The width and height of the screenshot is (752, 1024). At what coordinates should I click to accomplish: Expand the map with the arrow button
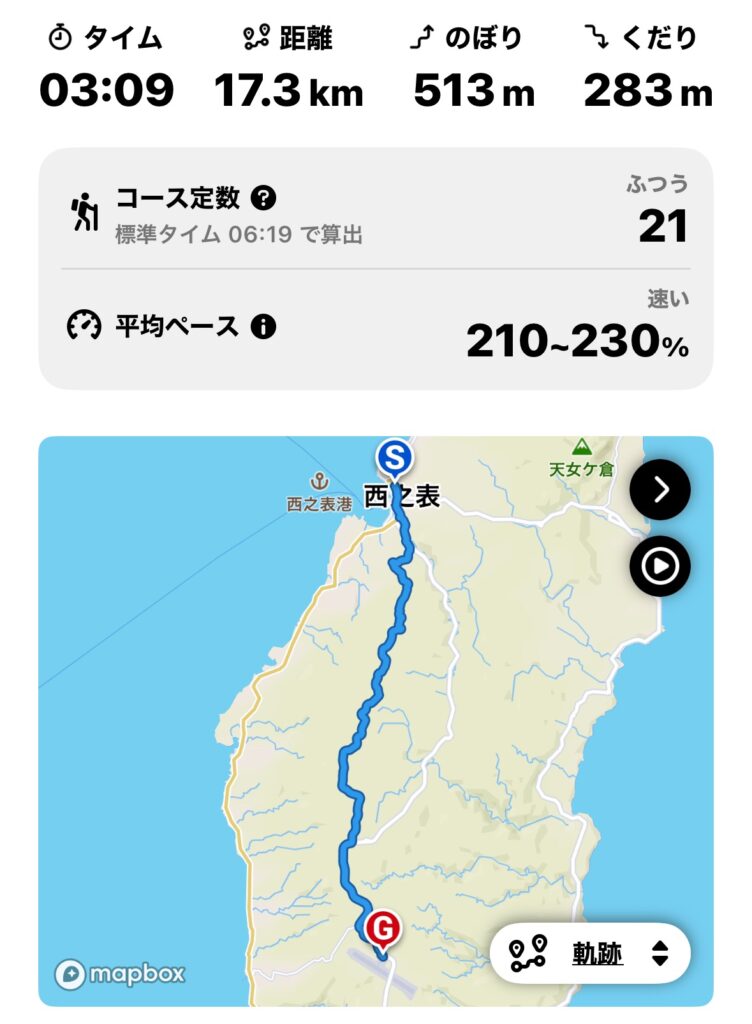660,490
